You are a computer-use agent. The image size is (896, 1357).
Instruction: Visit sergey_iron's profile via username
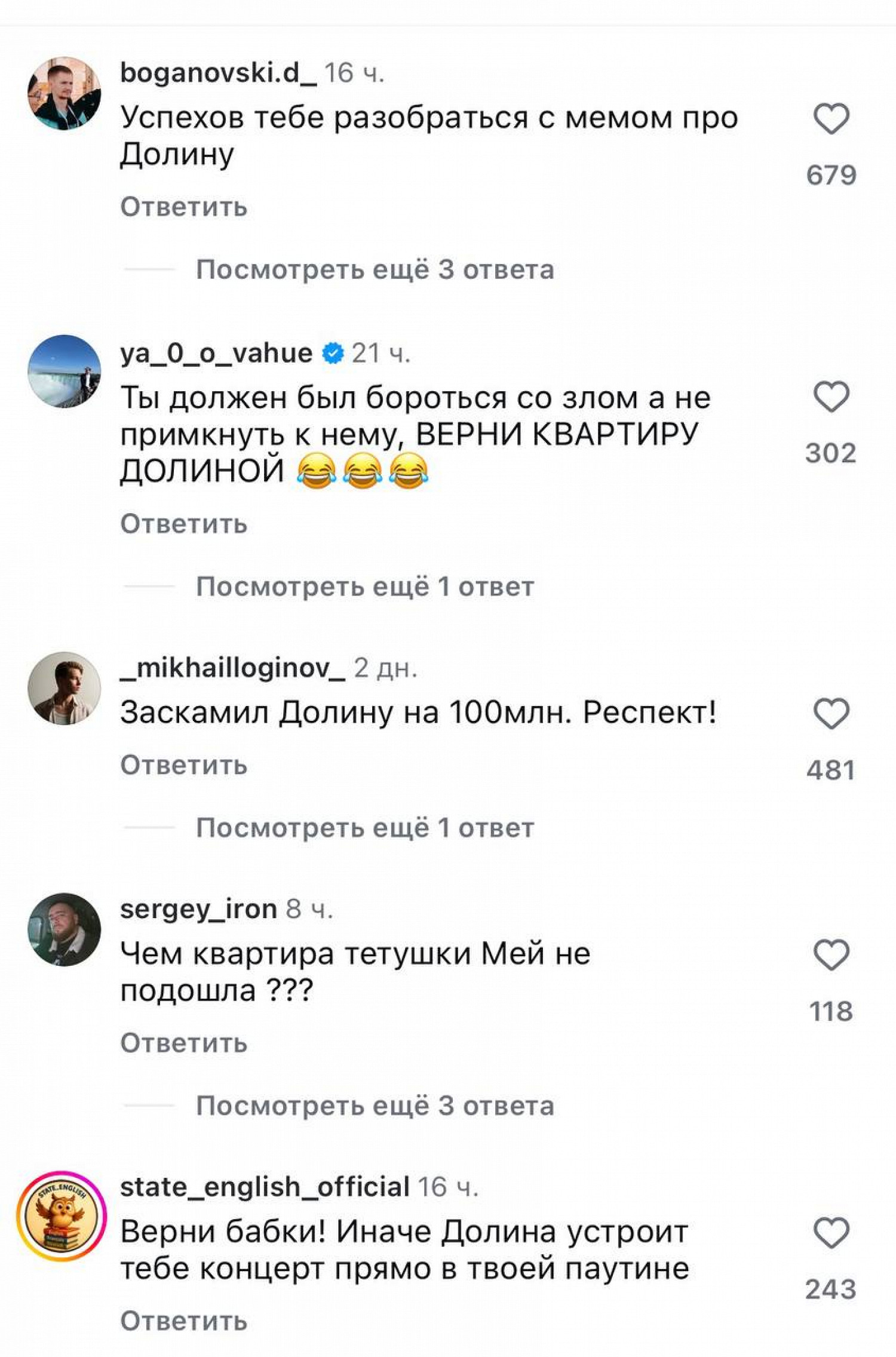(198, 909)
